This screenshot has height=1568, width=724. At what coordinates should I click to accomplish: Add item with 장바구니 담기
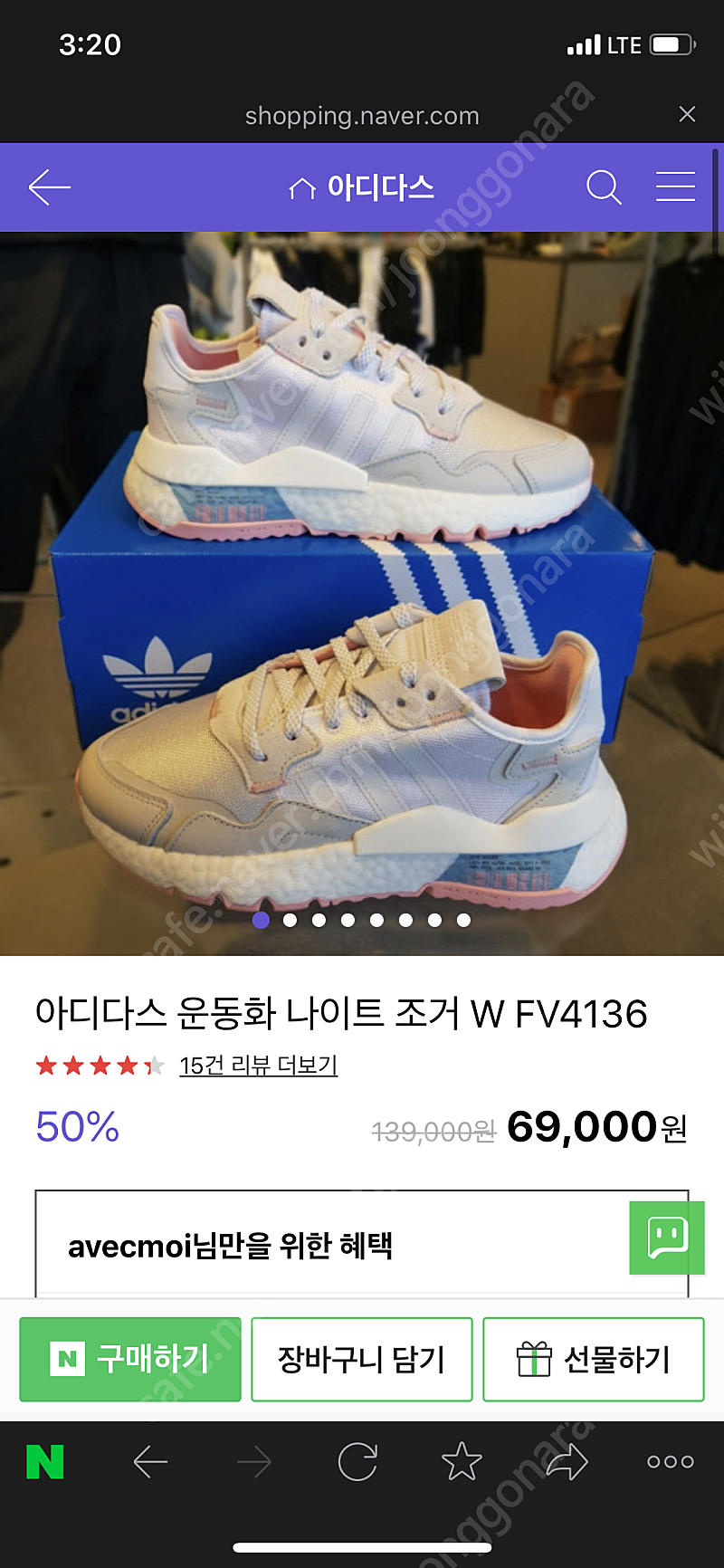click(362, 1359)
